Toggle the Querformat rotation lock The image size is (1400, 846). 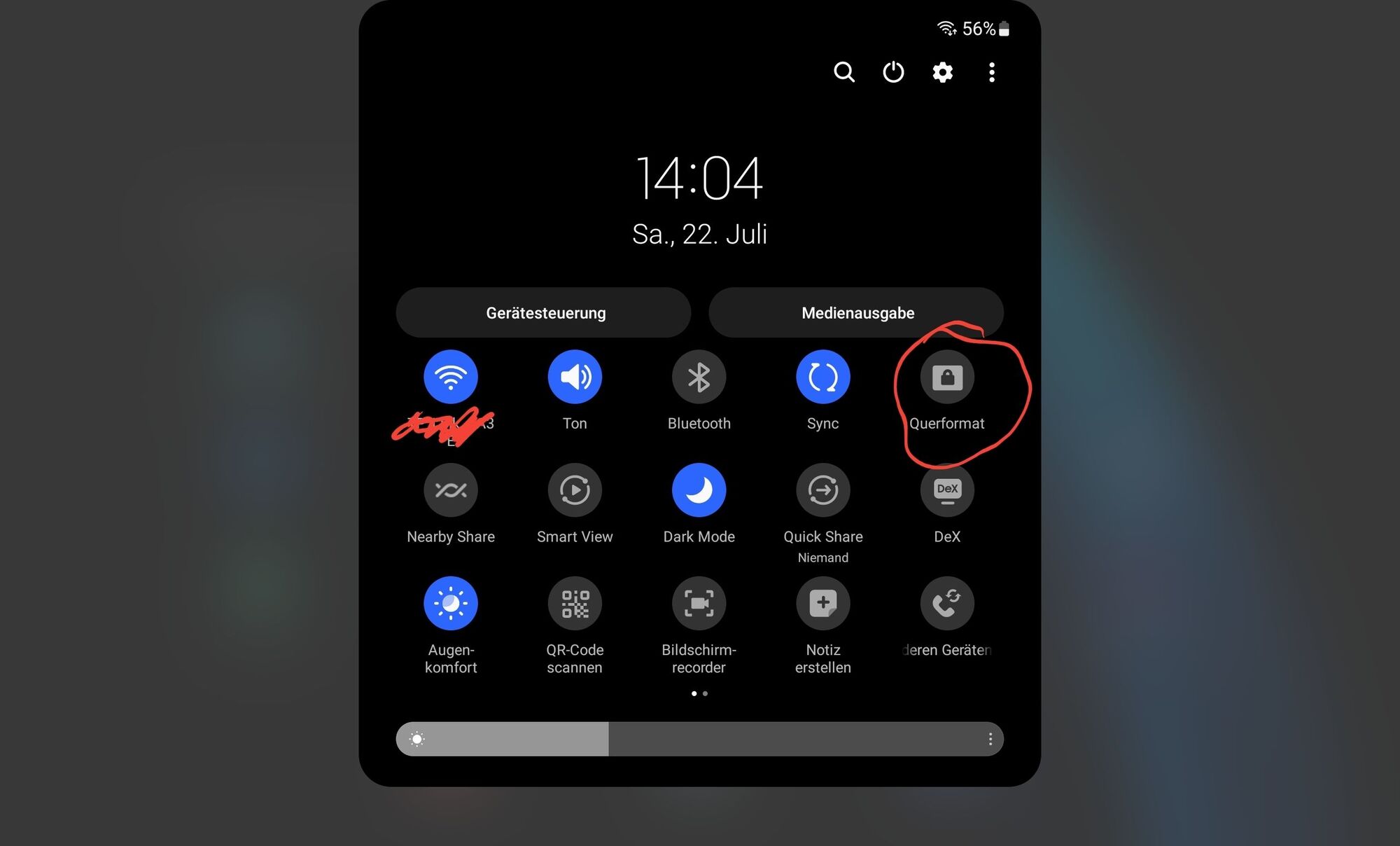(x=946, y=377)
